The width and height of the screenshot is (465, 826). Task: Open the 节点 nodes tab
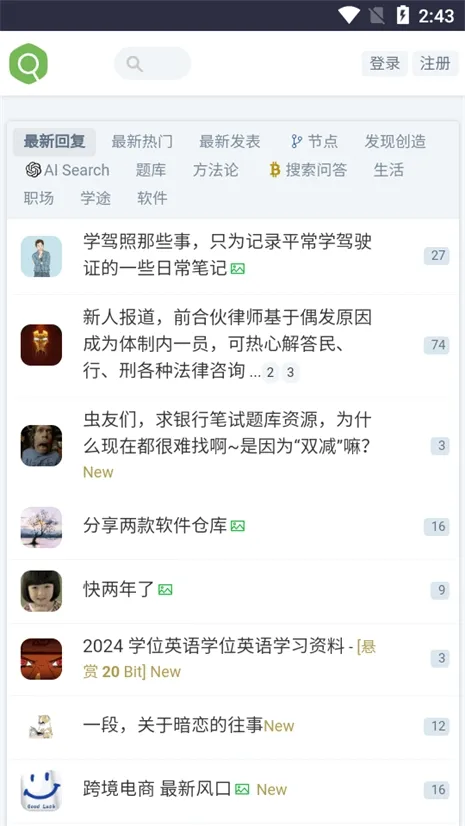[314, 142]
